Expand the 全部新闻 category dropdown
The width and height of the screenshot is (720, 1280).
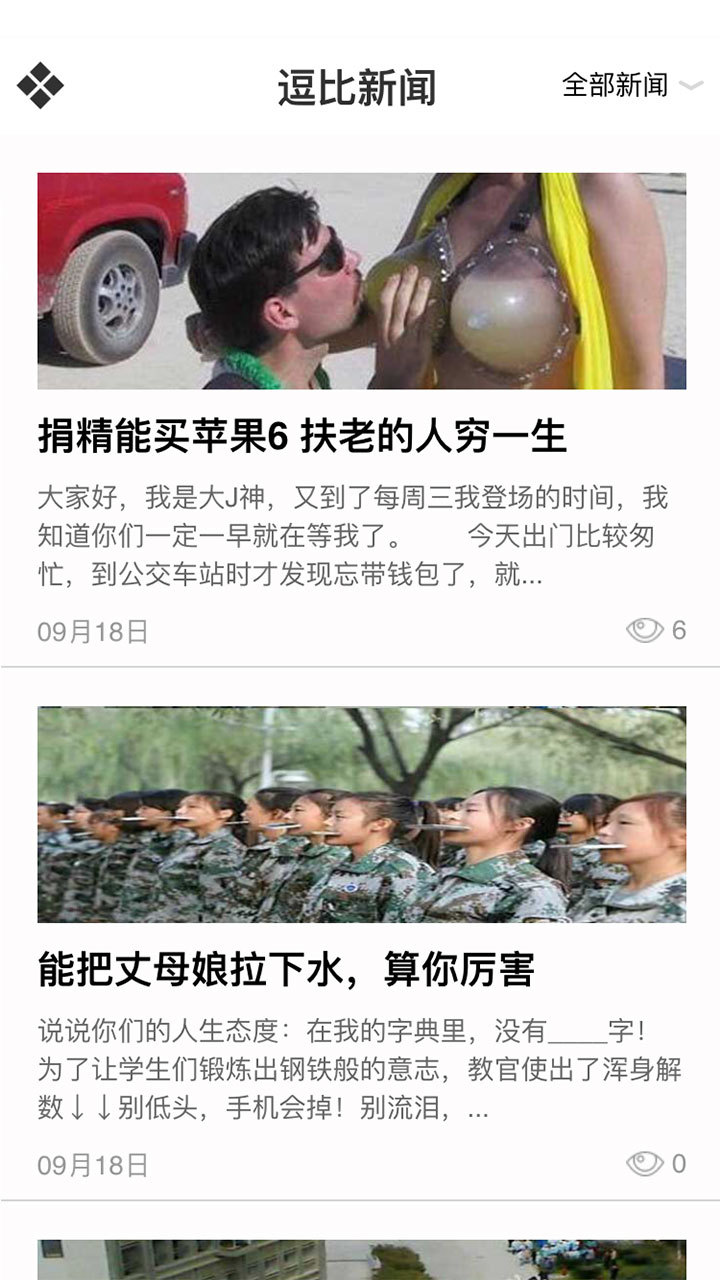click(632, 85)
